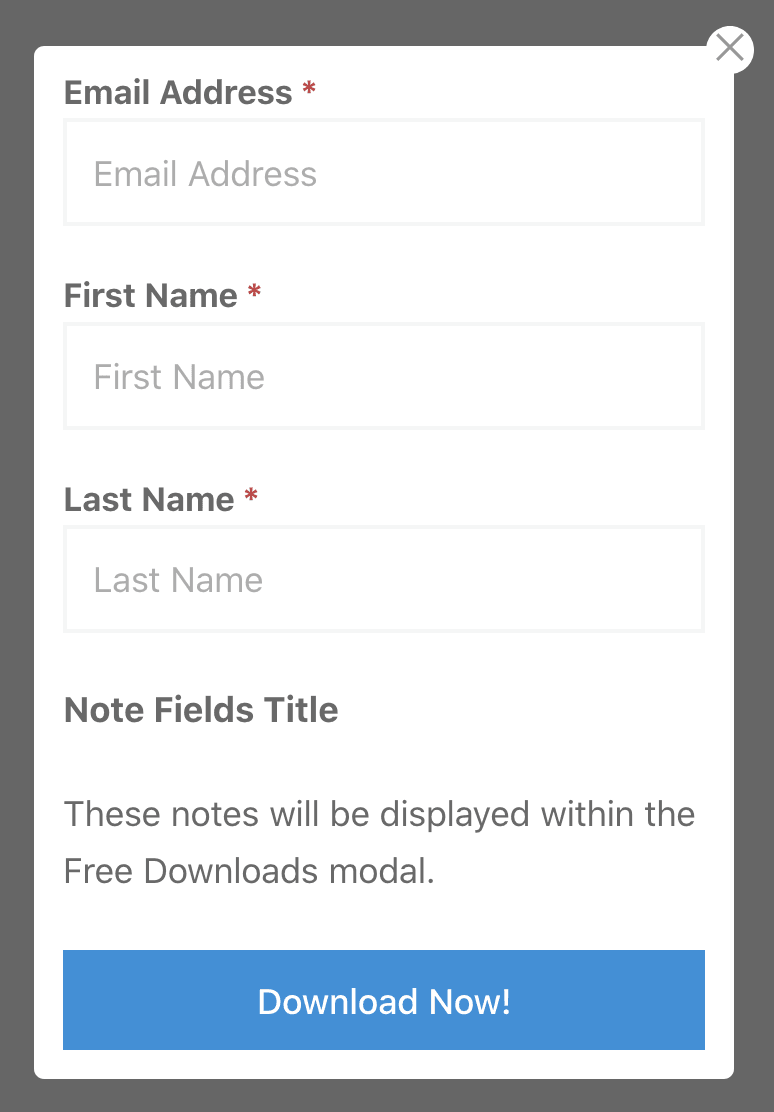
Task: Tap into the Last Name field
Action: coord(384,579)
